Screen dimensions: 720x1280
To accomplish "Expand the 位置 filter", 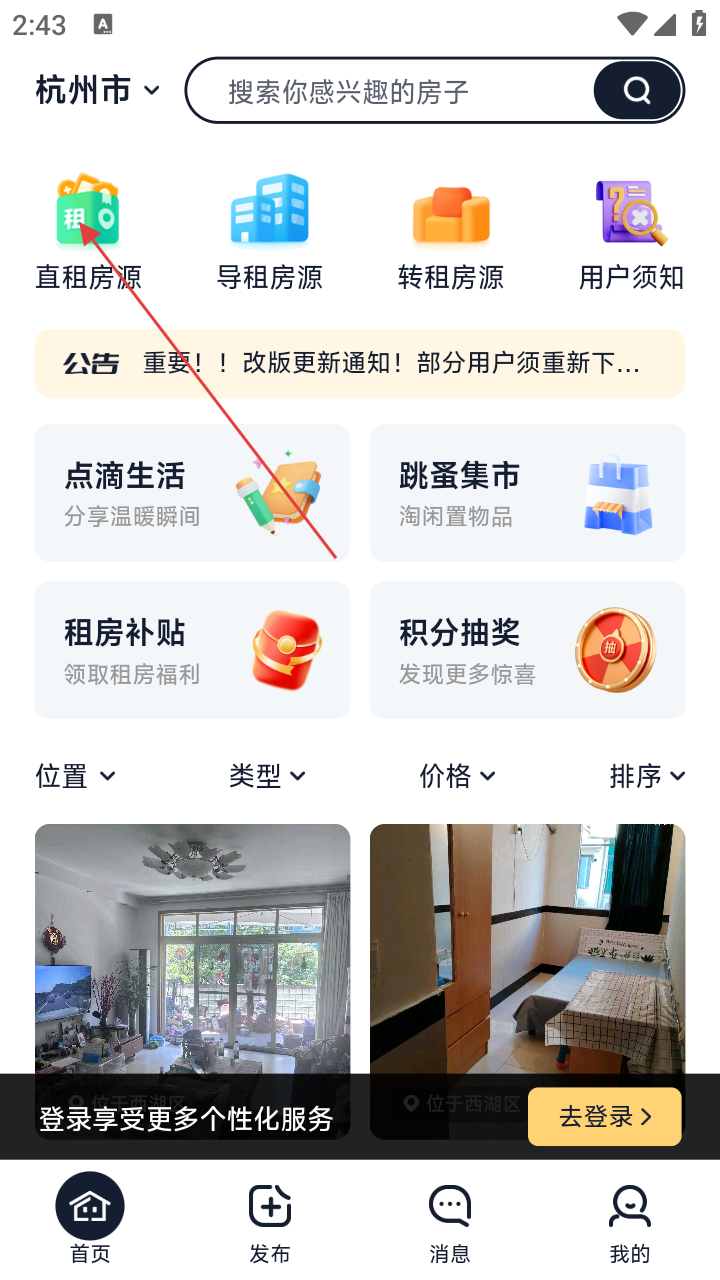I will point(76,776).
